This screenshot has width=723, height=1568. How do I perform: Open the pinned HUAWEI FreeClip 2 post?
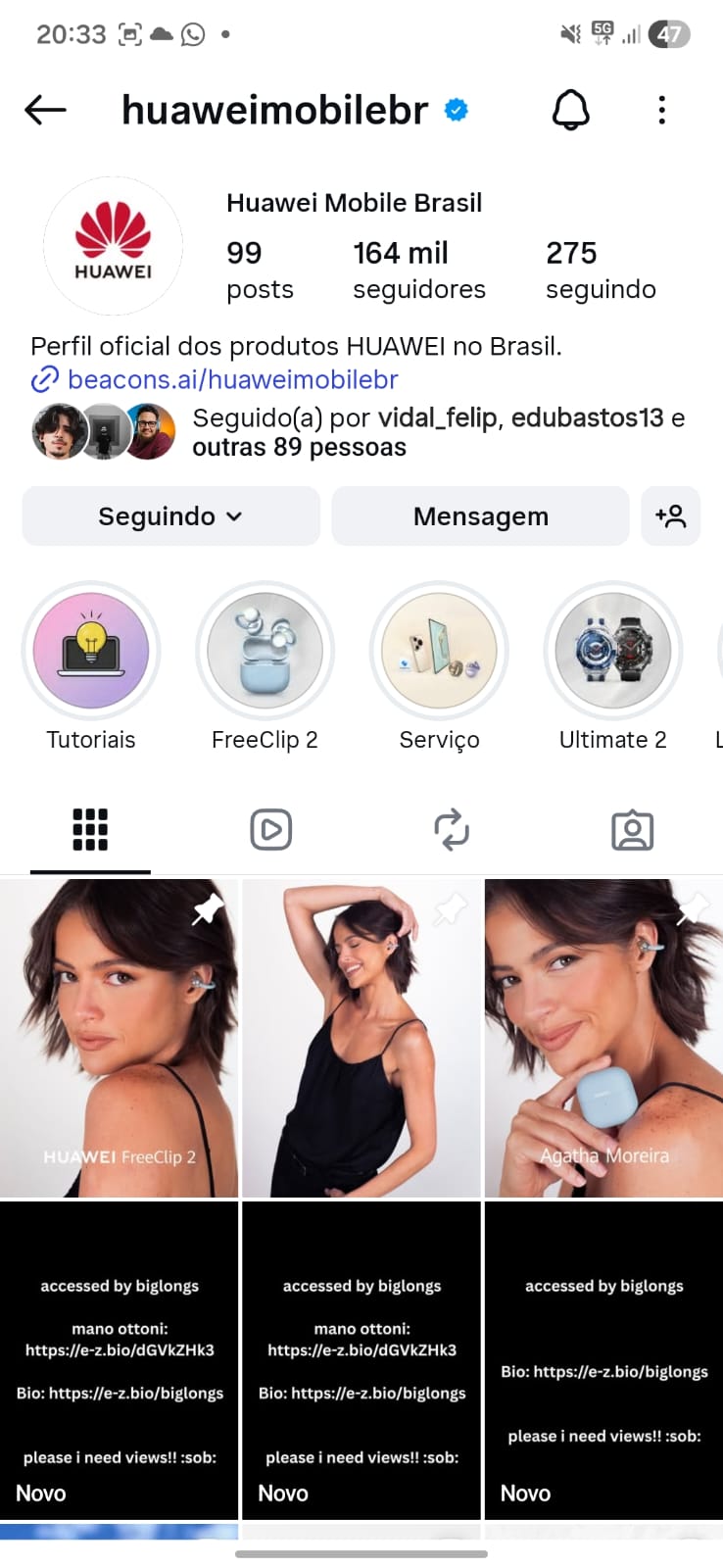pyautogui.click(x=119, y=1038)
